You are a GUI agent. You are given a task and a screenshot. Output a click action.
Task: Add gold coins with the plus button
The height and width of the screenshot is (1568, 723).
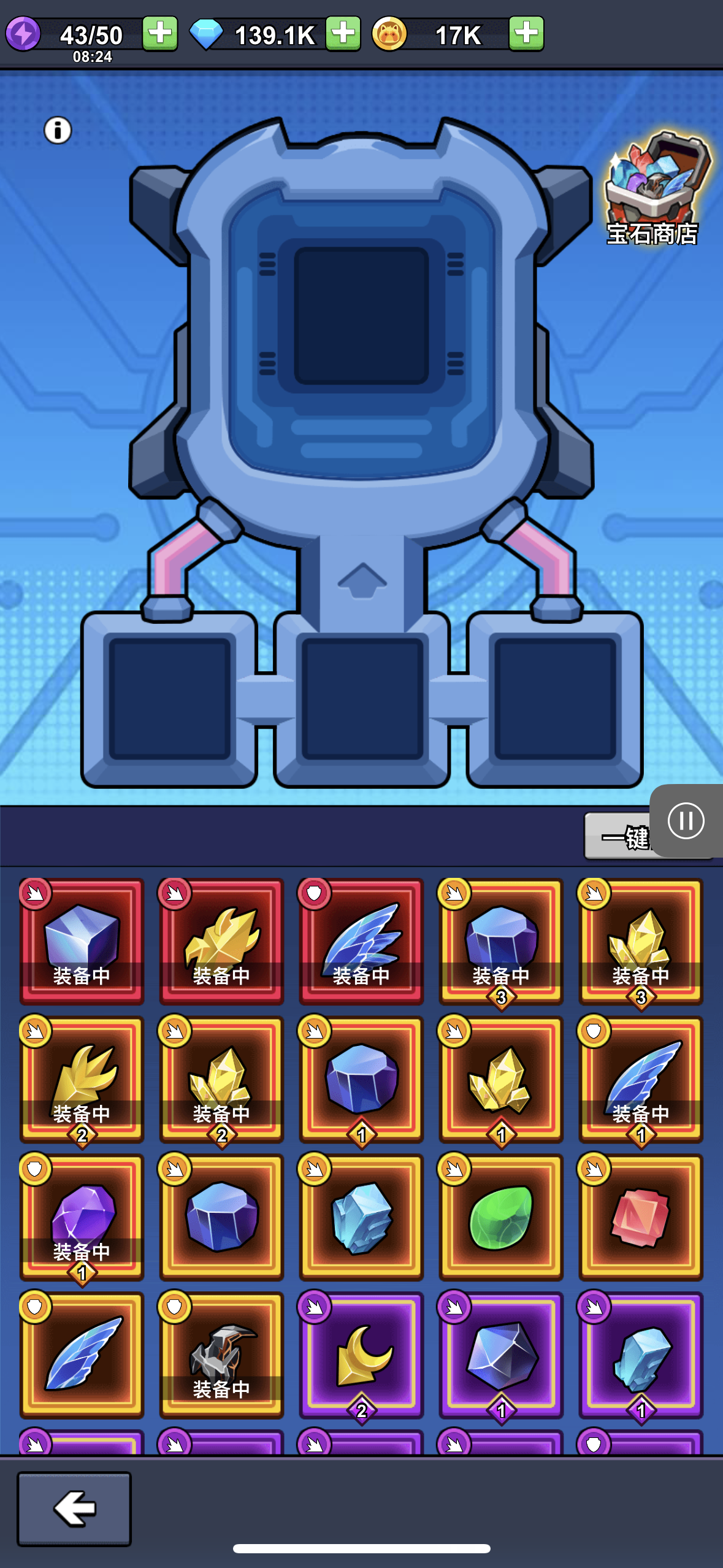[x=526, y=33]
